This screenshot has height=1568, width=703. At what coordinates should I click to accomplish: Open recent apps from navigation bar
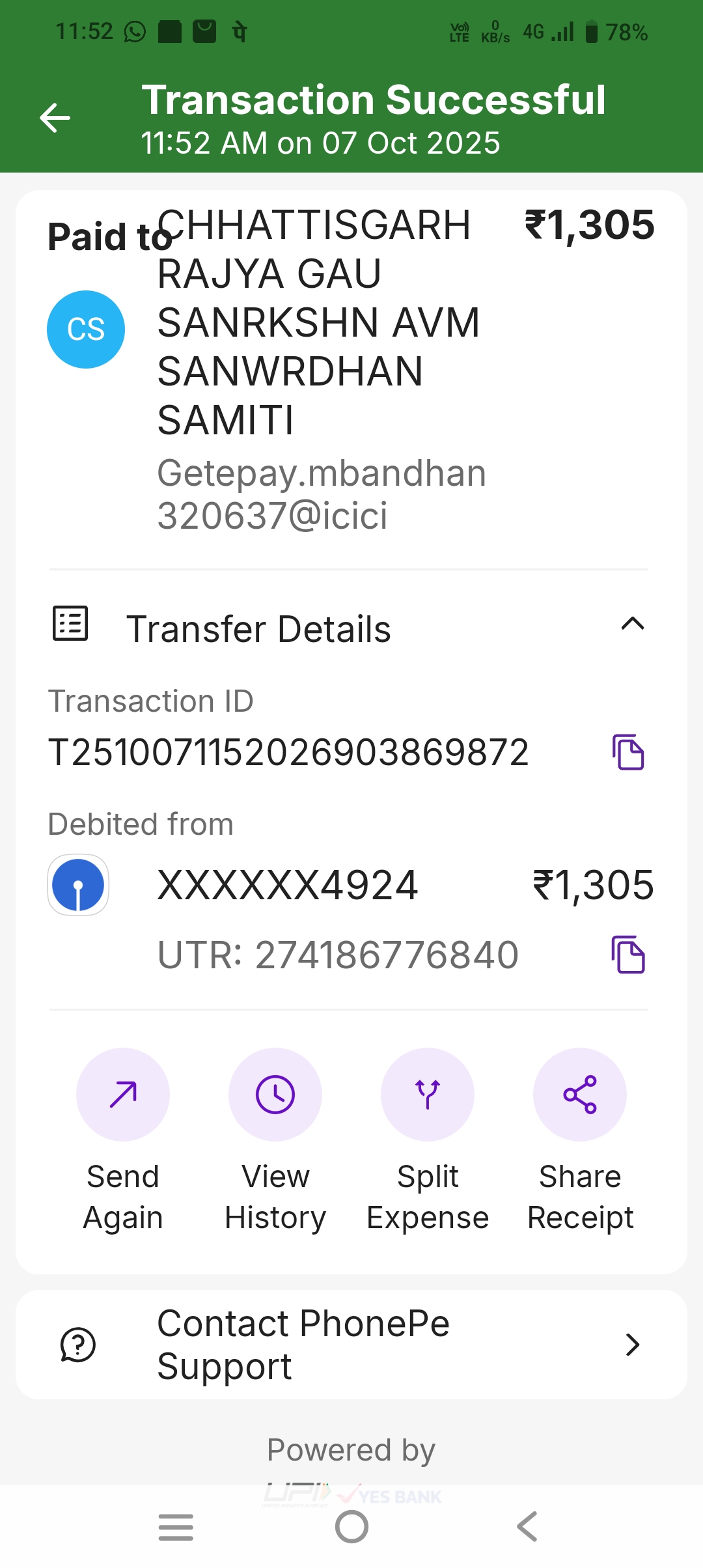(176, 1527)
